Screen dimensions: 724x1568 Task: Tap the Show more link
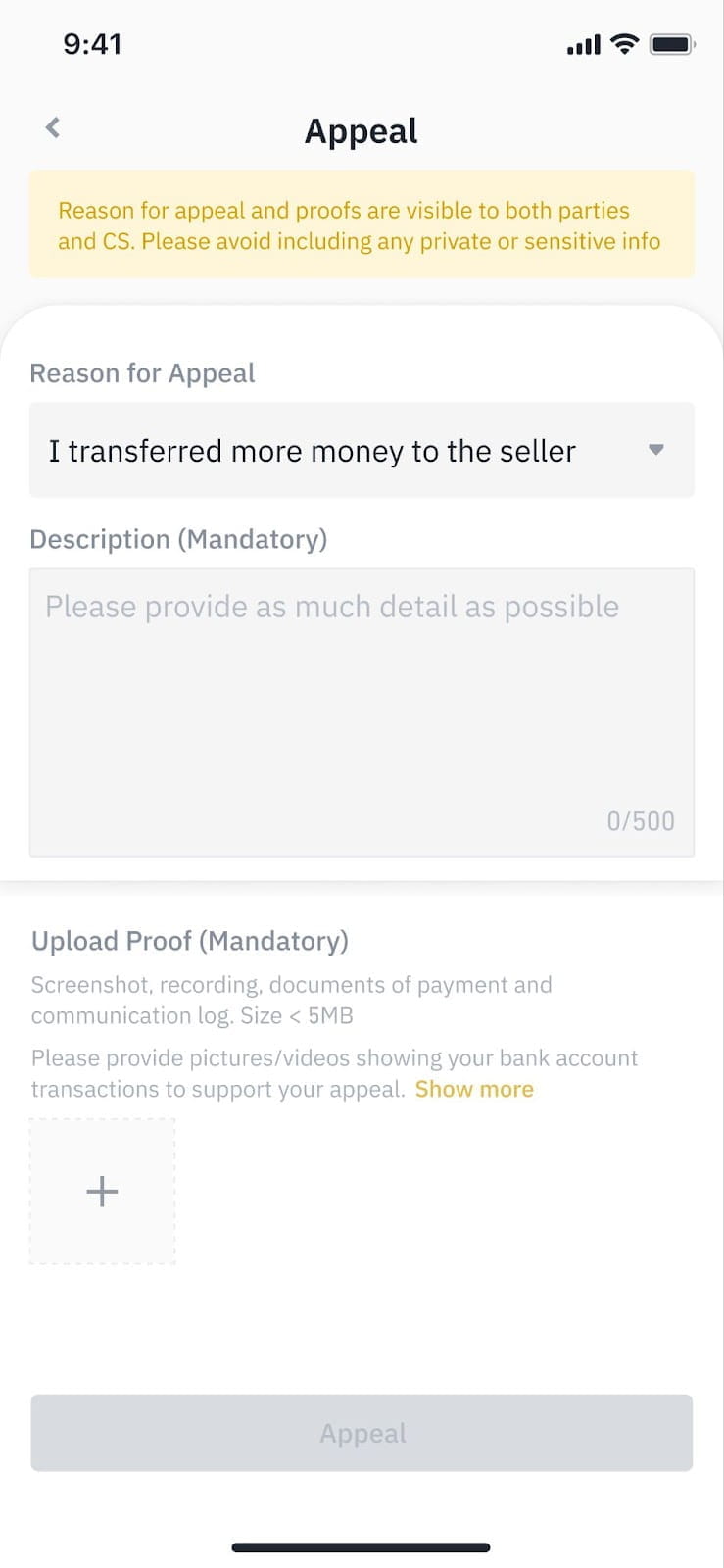click(474, 1089)
